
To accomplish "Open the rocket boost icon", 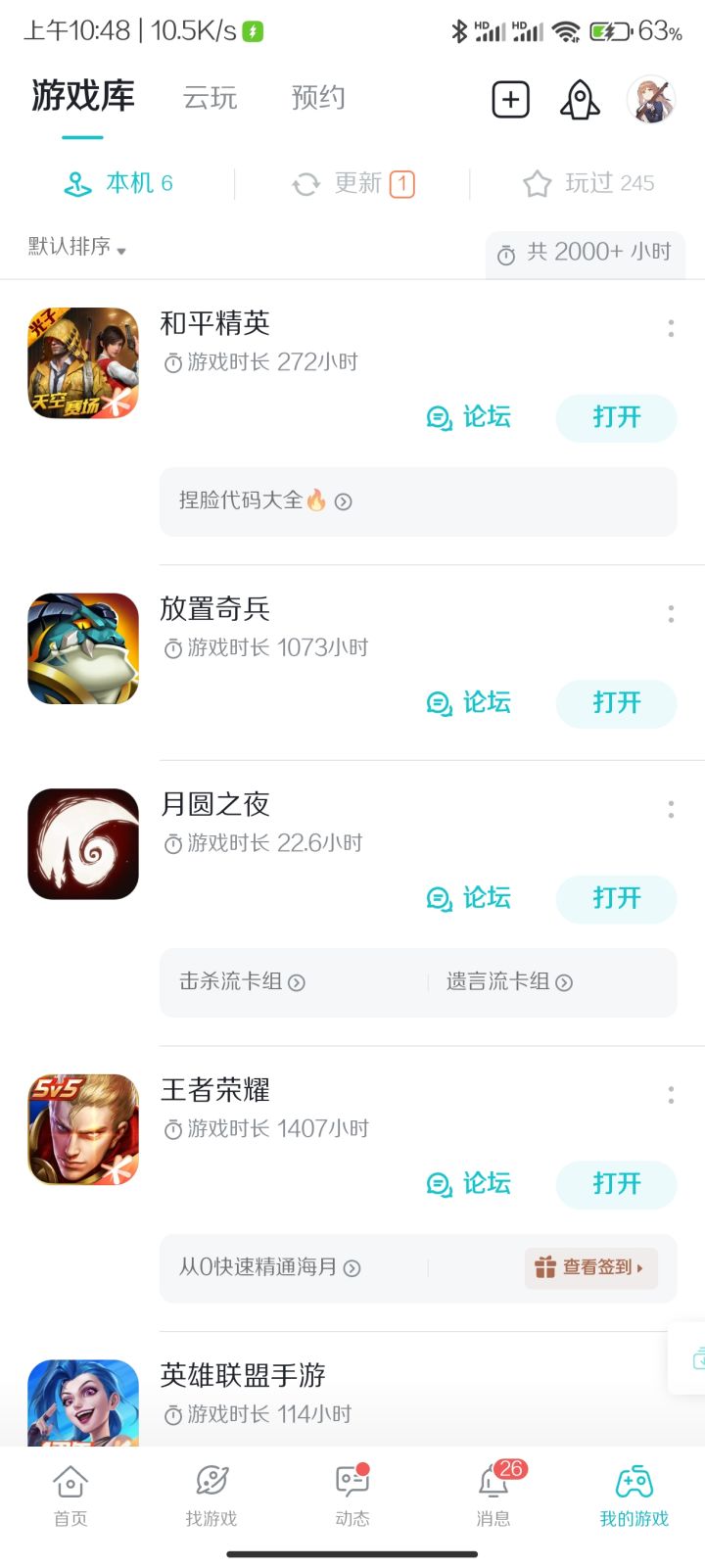I will click(x=580, y=100).
